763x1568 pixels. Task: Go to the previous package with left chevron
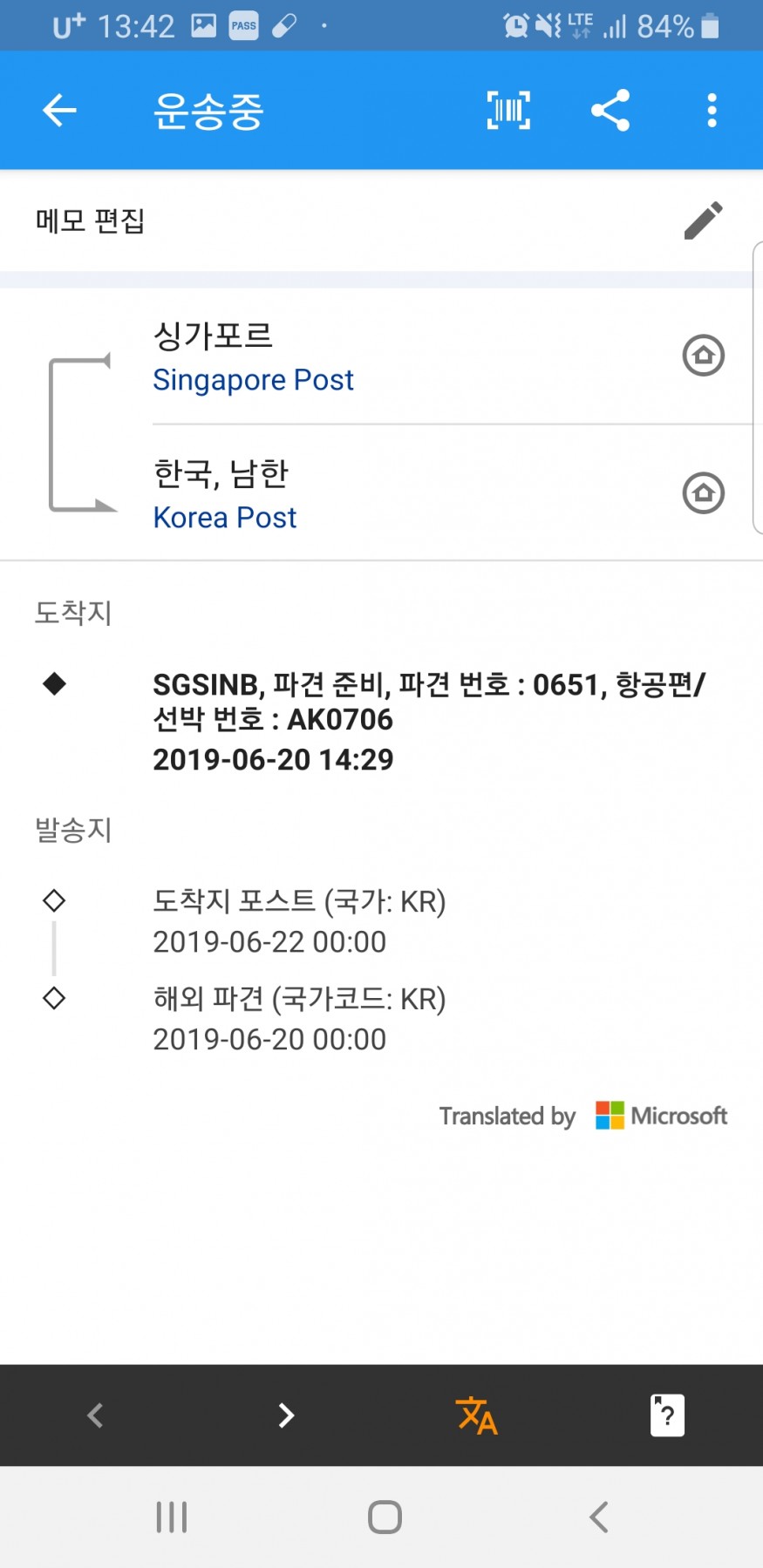(95, 1415)
